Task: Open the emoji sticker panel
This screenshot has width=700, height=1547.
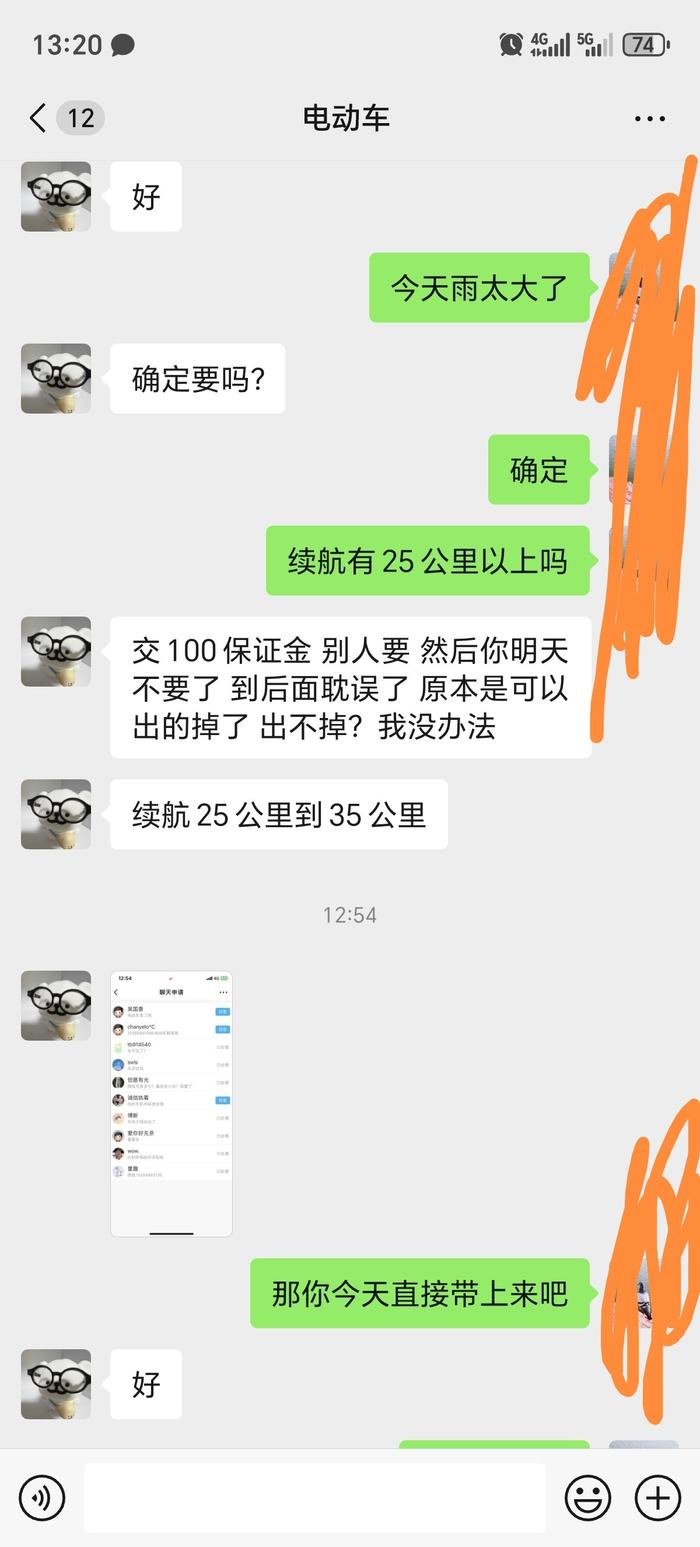Action: [588, 1497]
